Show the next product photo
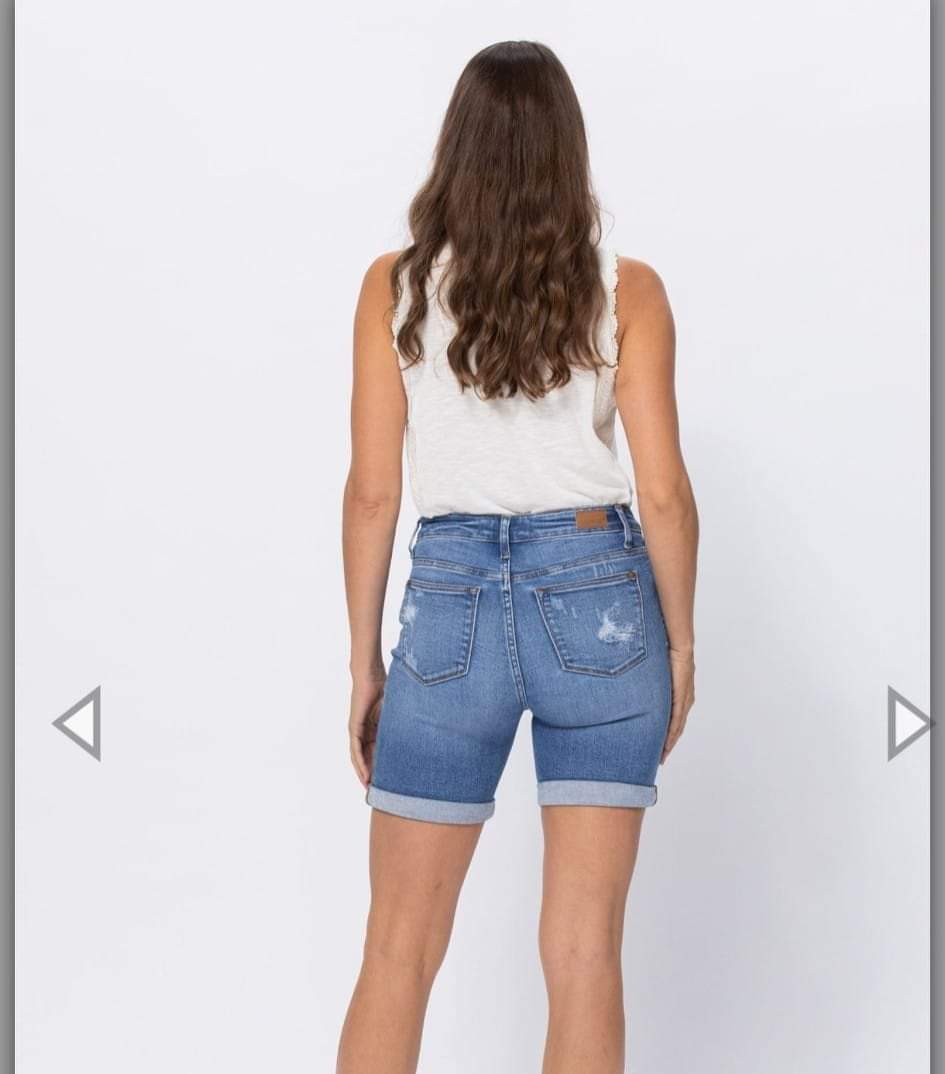Viewport: 945px width, 1074px height. 907,723
